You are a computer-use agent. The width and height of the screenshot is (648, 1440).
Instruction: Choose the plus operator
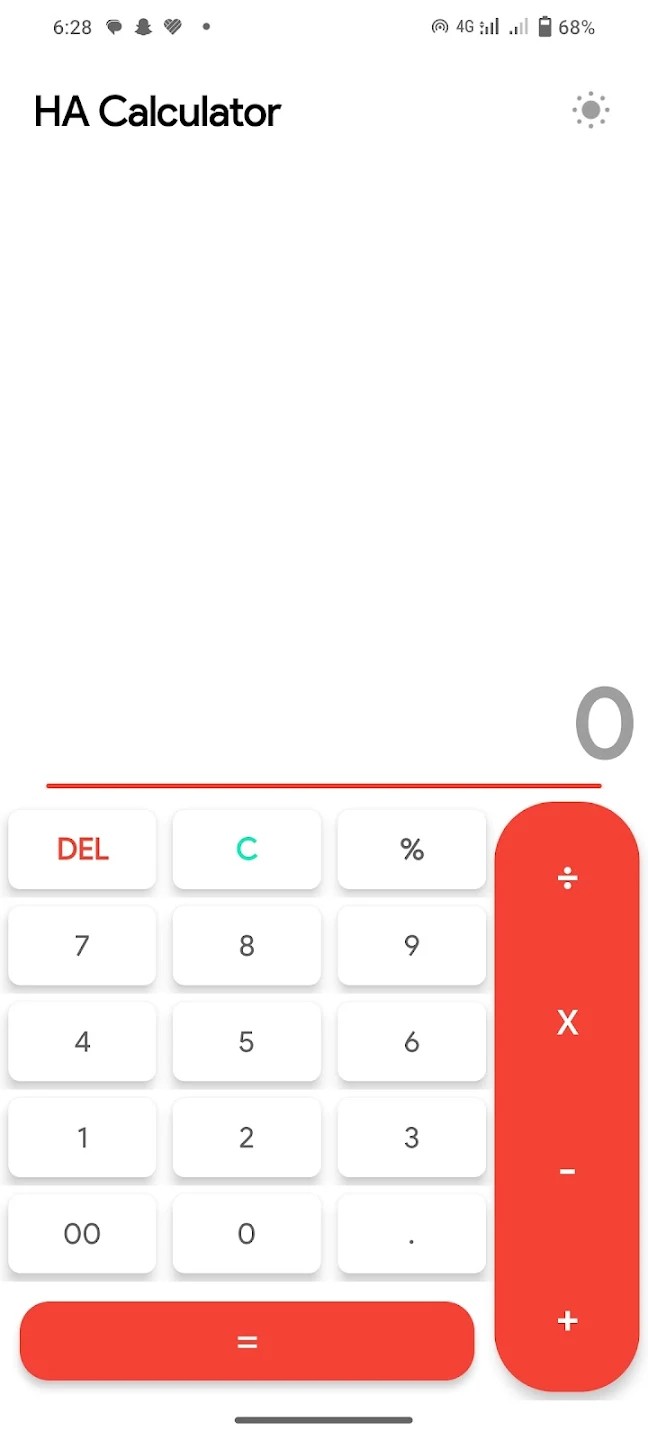(567, 1321)
